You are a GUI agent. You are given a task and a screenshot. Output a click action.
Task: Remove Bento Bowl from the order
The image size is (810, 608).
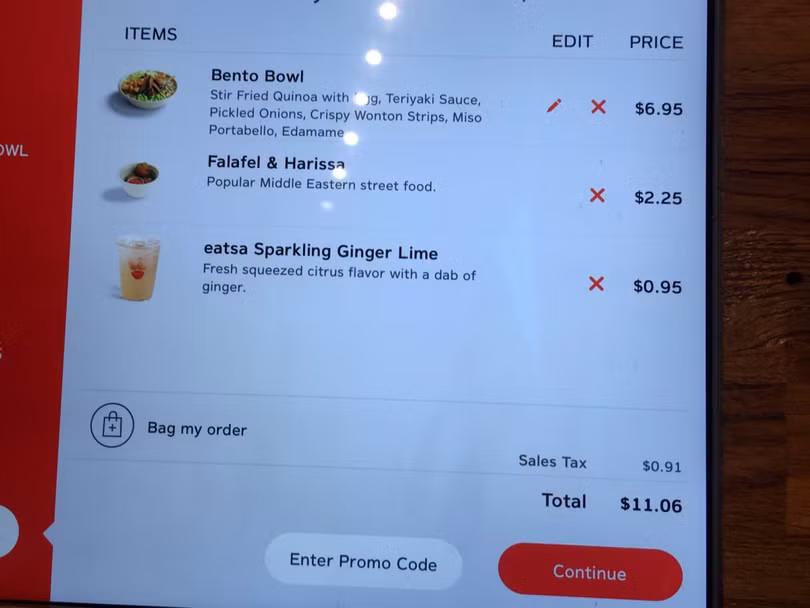[x=598, y=106]
